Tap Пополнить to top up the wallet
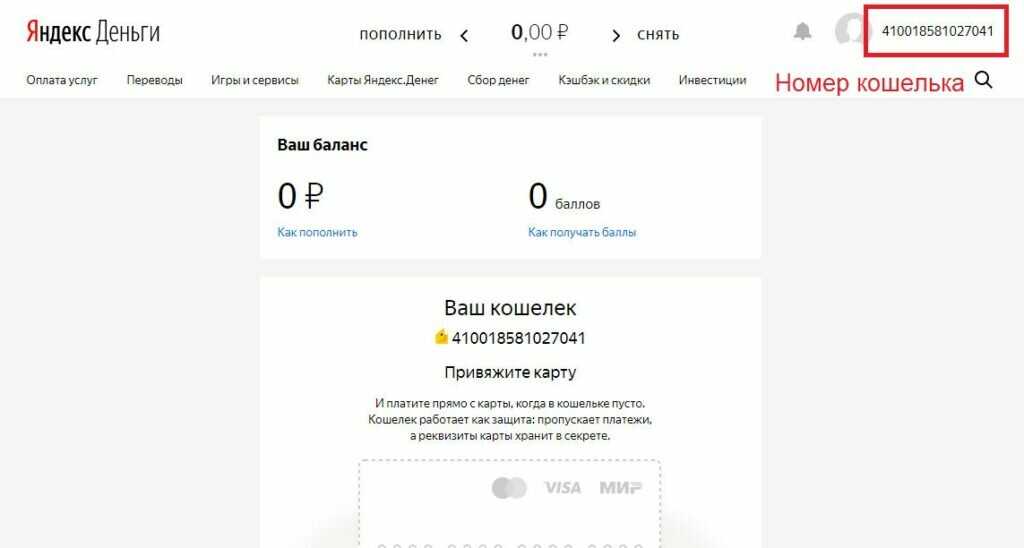1024x548 pixels. coord(400,34)
